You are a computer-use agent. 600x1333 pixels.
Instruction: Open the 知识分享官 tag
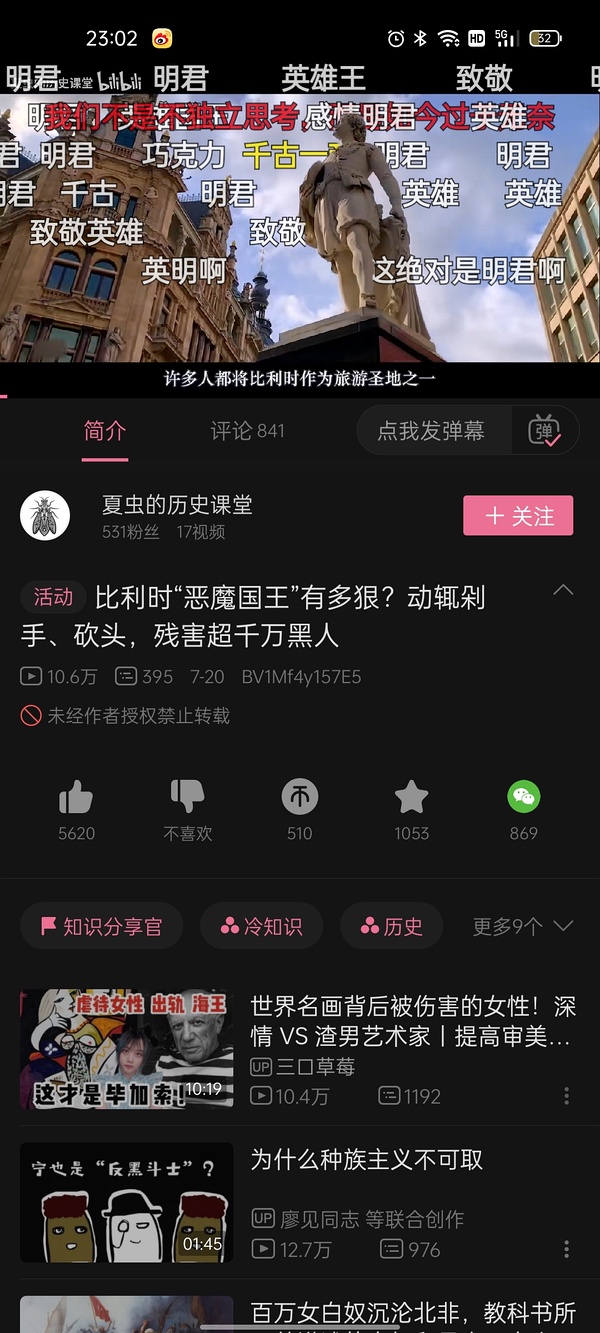pyautogui.click(x=101, y=927)
